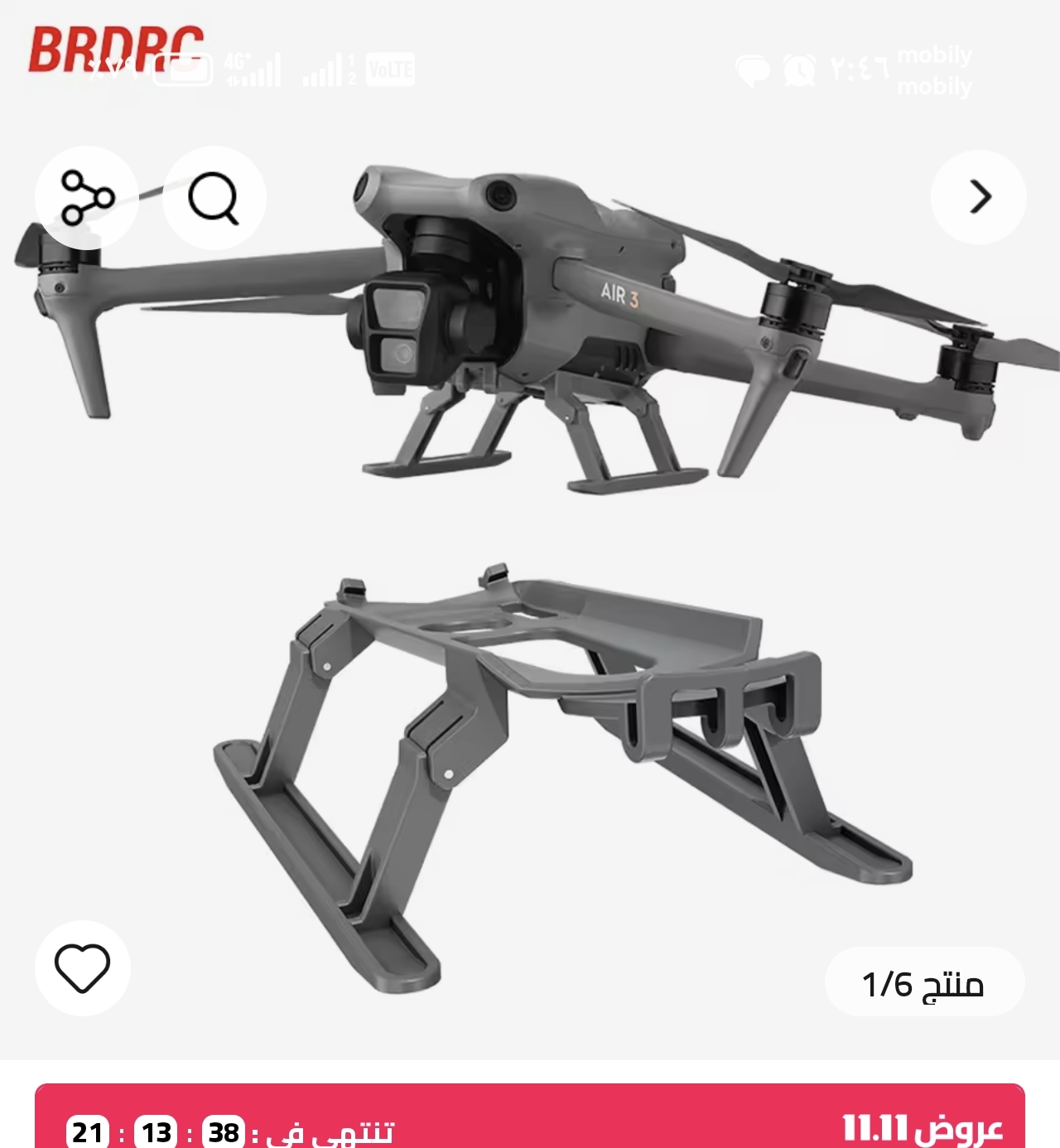Tap the alarm clock icon in status bar

[797, 70]
